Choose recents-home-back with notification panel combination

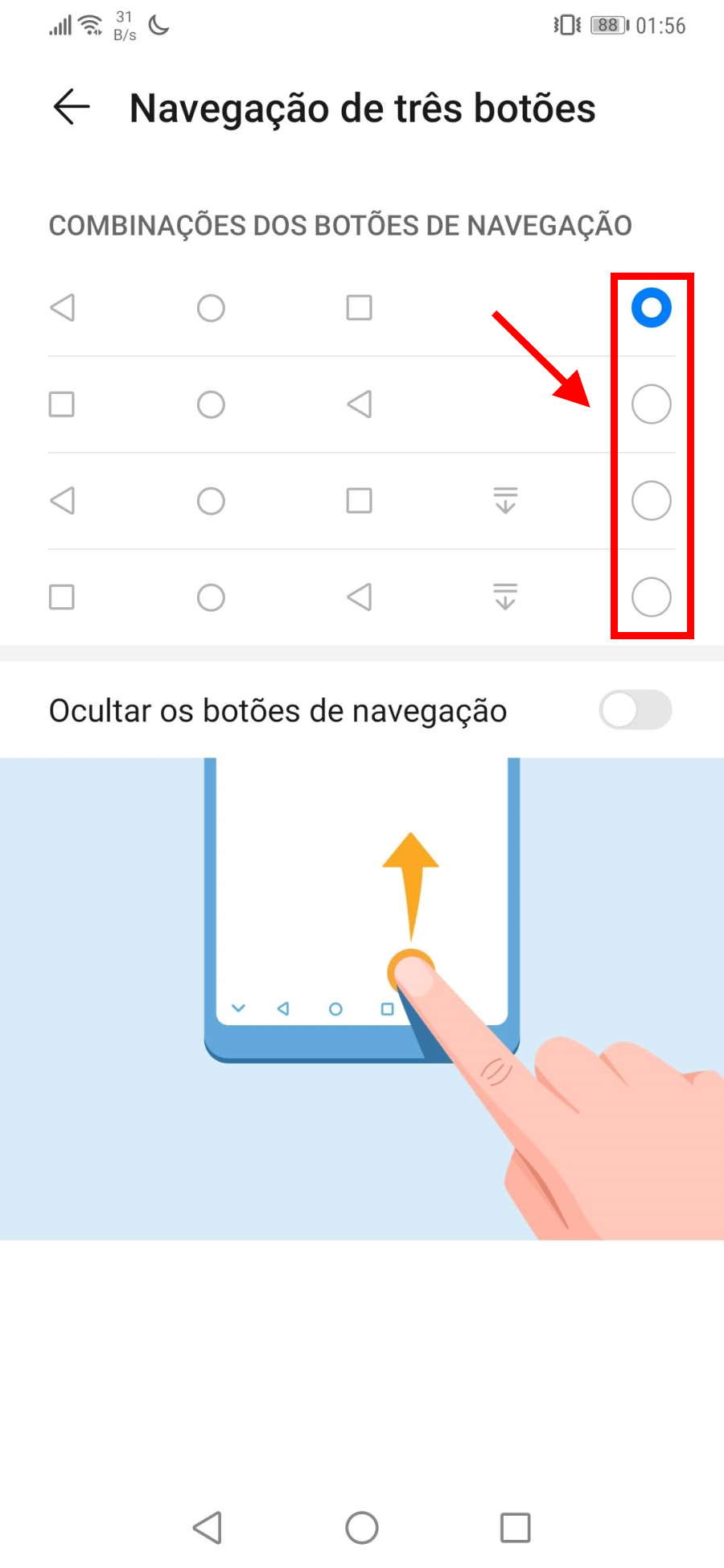click(651, 597)
